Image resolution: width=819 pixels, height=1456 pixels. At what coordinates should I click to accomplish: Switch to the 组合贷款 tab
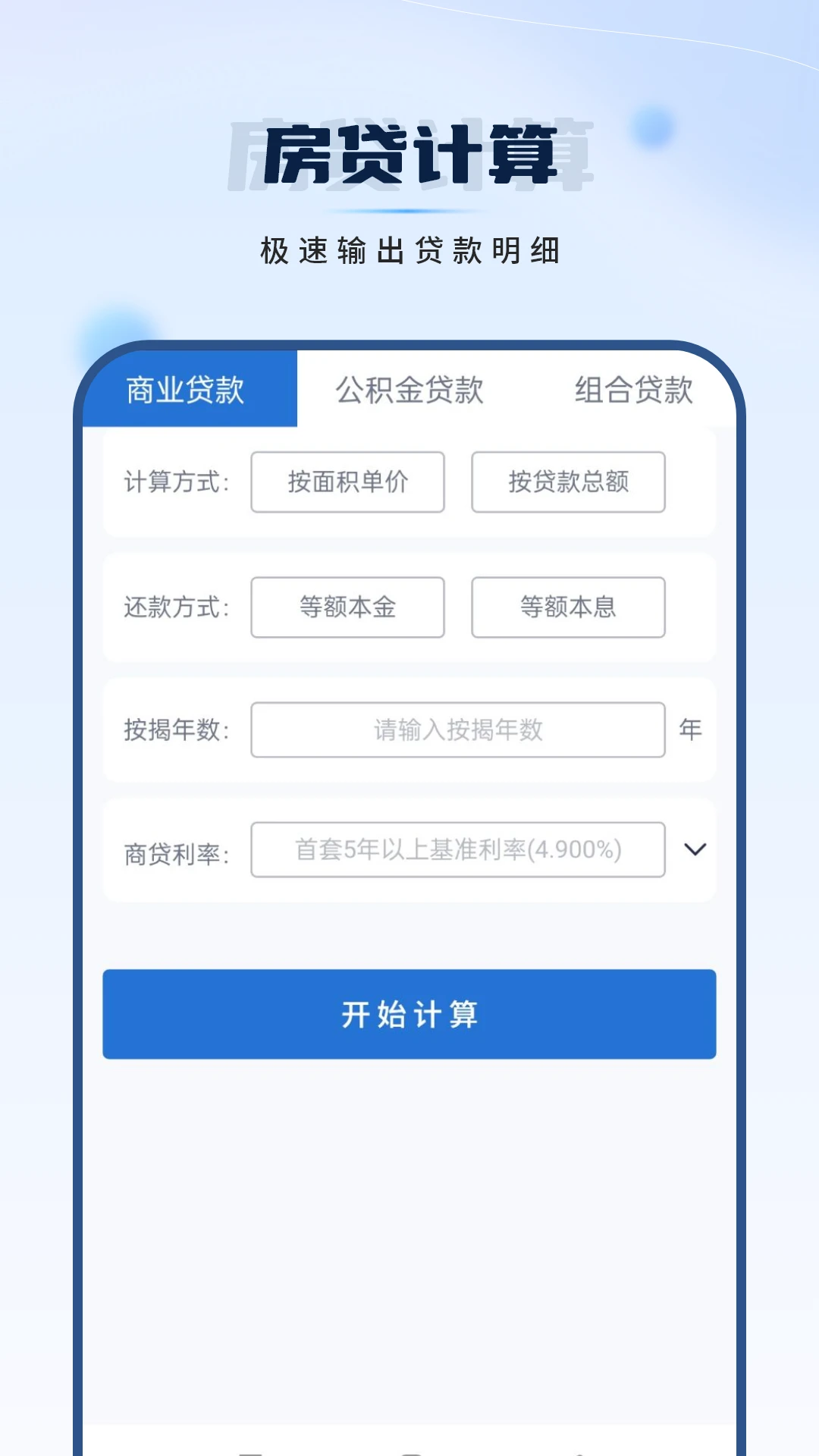click(637, 390)
